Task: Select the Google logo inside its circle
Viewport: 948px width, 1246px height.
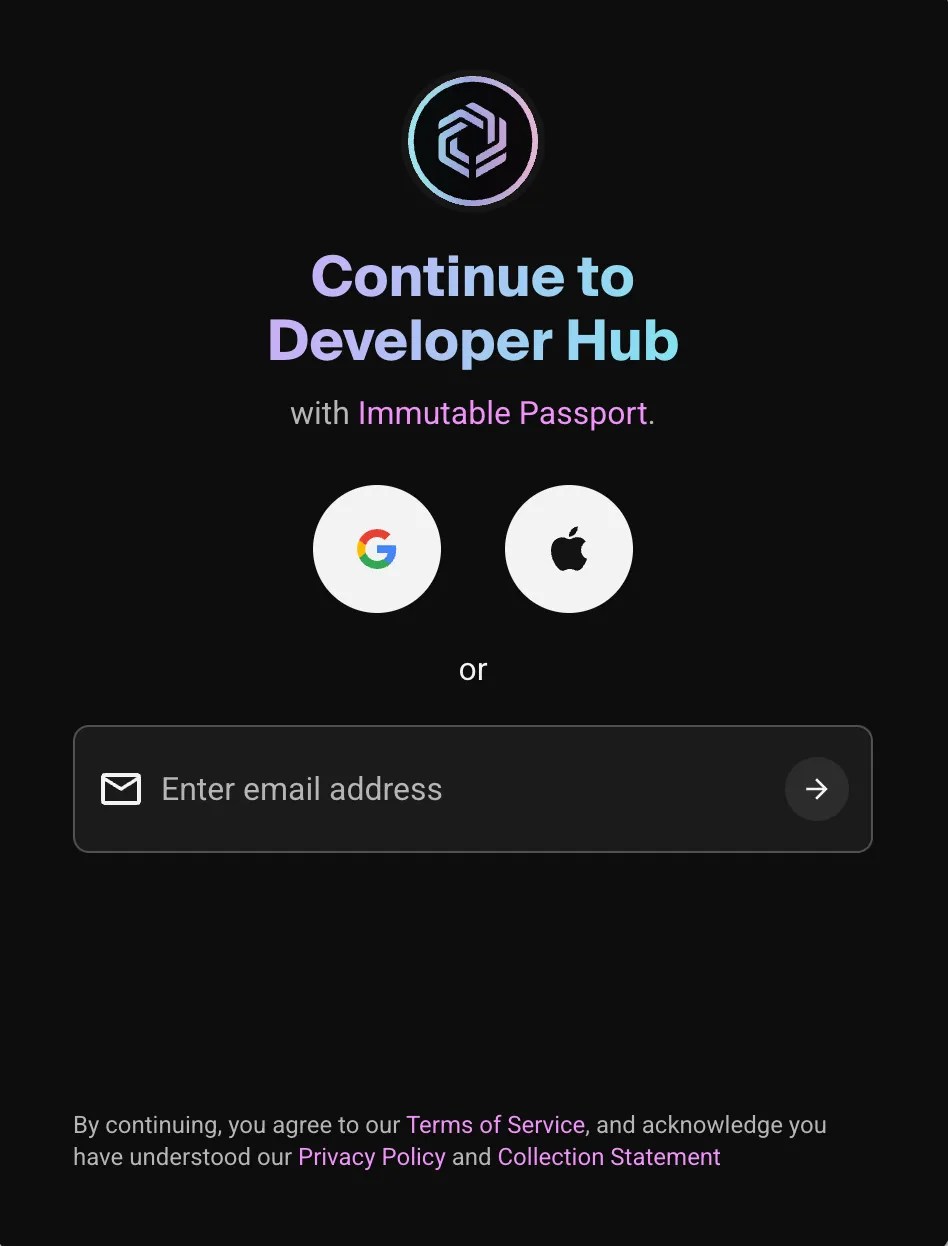Action: [x=377, y=548]
